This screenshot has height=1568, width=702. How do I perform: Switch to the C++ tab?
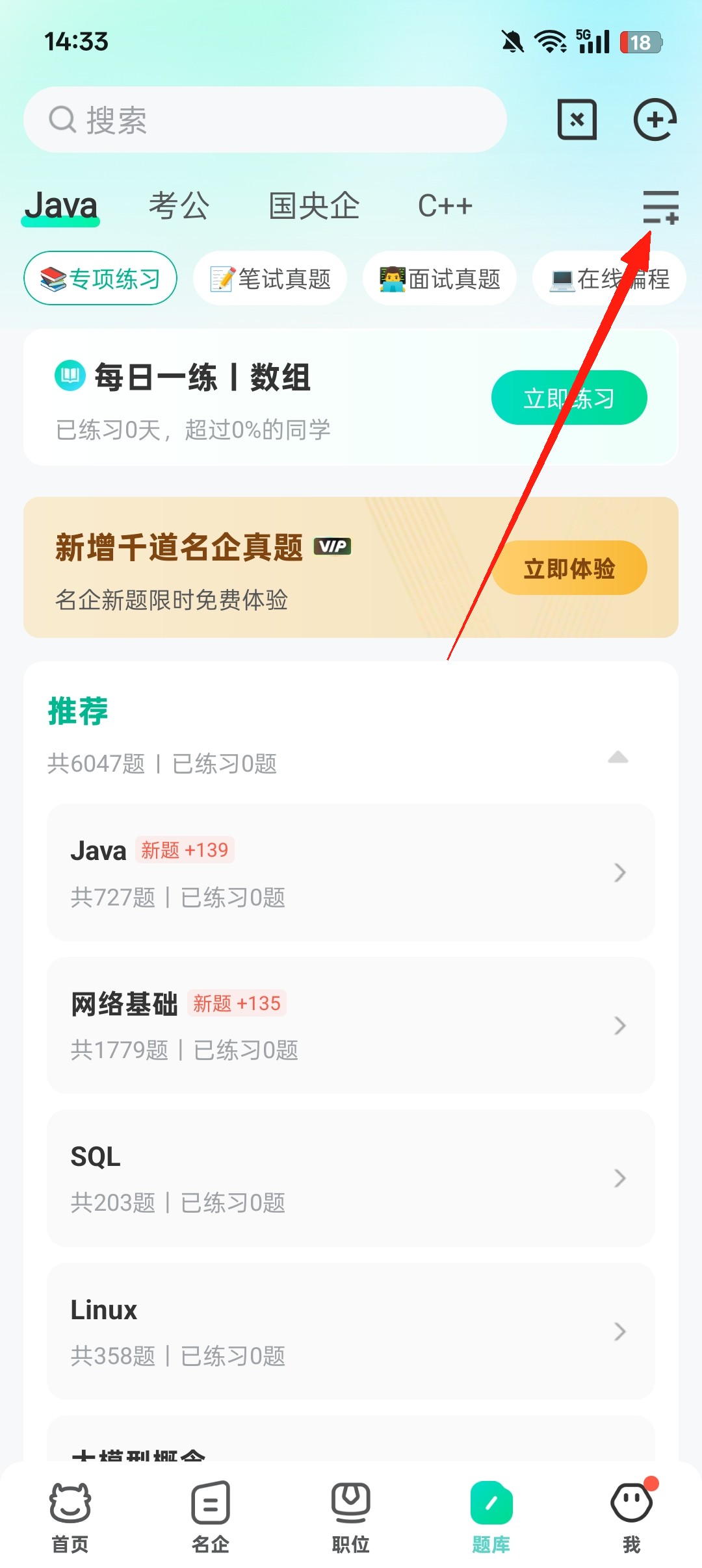[445, 205]
